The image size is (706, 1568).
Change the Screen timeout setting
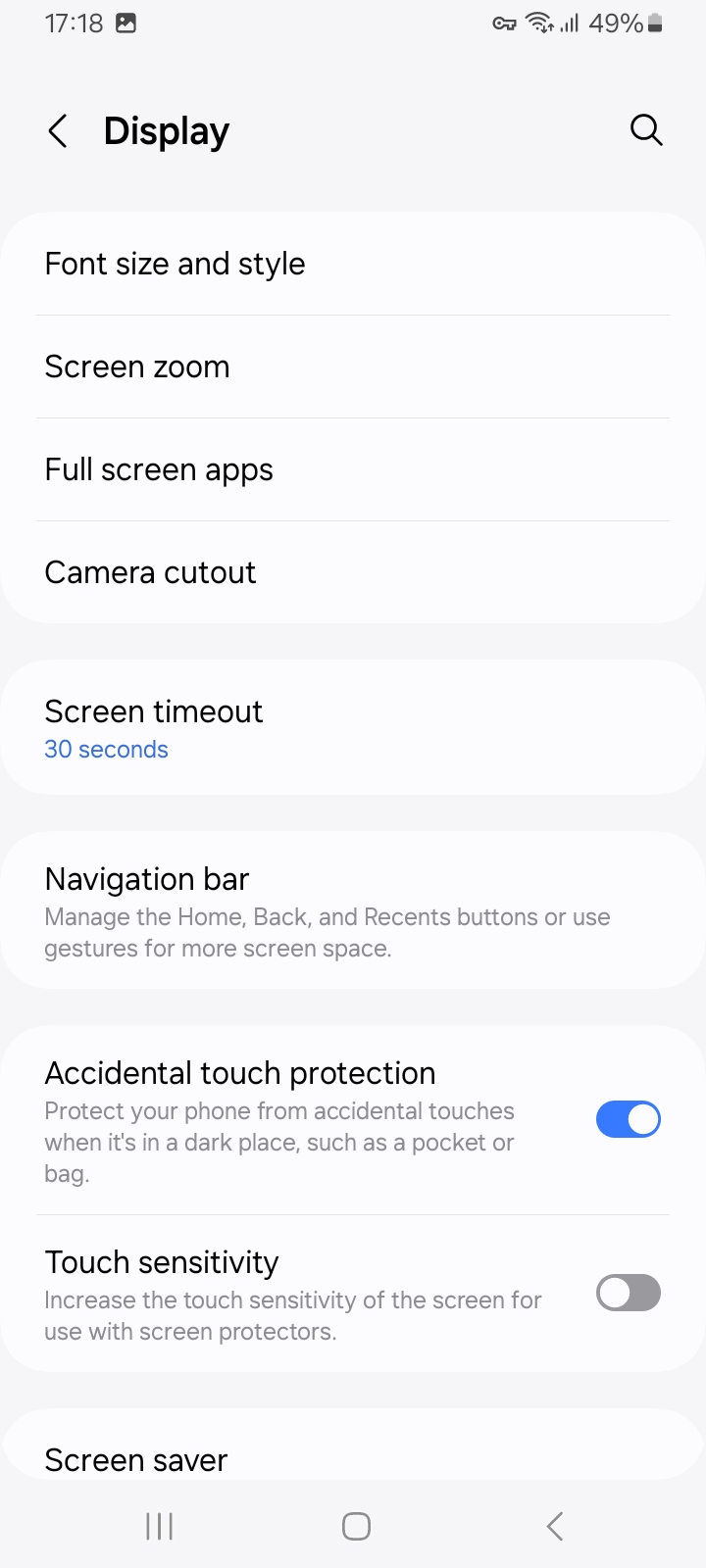pyautogui.click(x=353, y=728)
